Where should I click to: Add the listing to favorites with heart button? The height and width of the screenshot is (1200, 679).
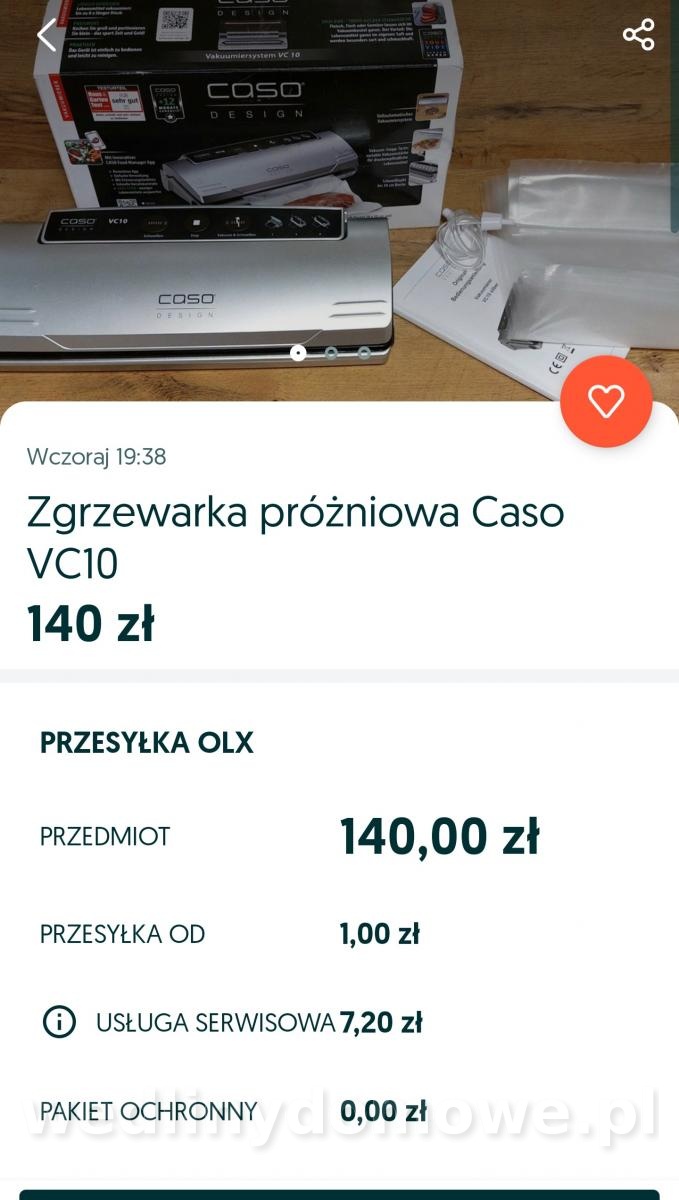tap(606, 401)
